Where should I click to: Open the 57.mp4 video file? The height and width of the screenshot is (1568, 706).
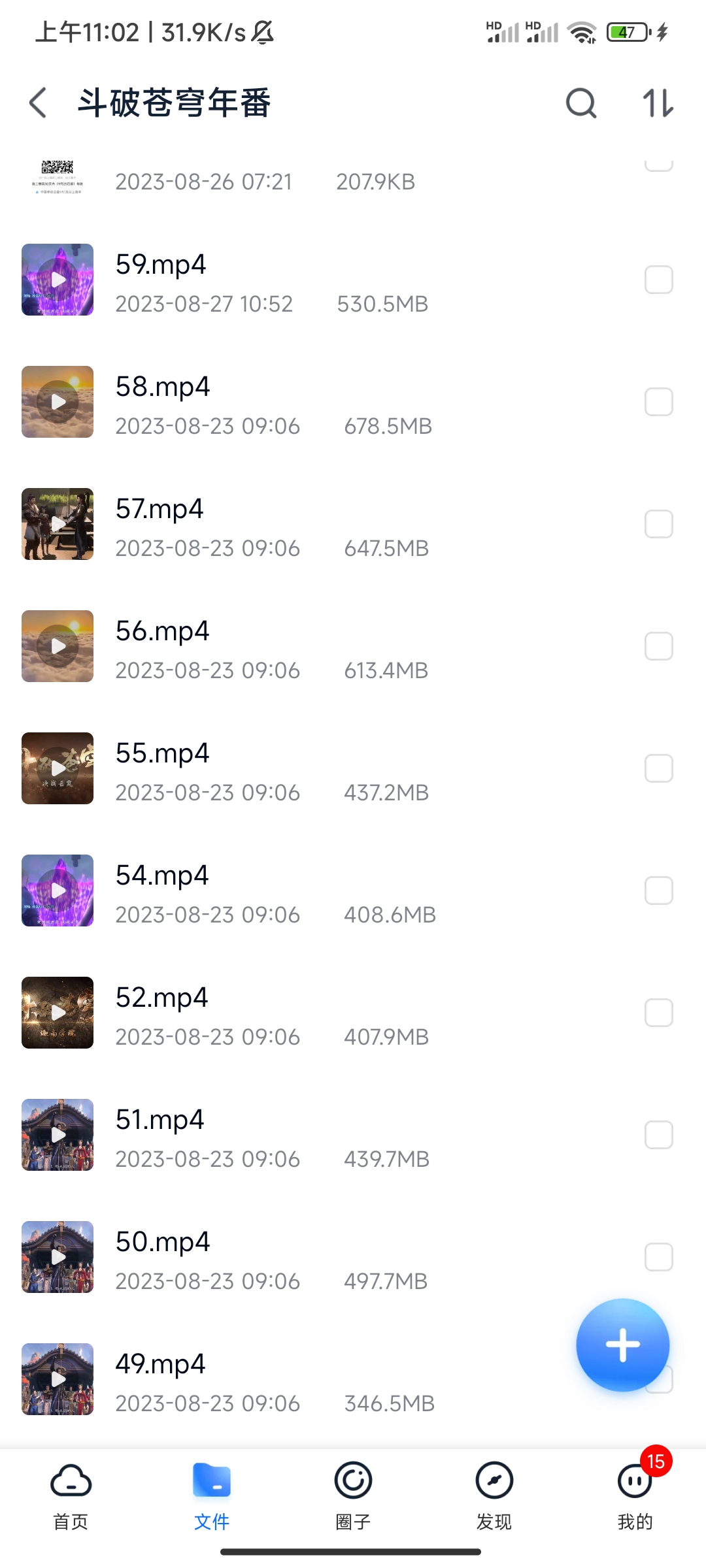pyautogui.click(x=160, y=510)
